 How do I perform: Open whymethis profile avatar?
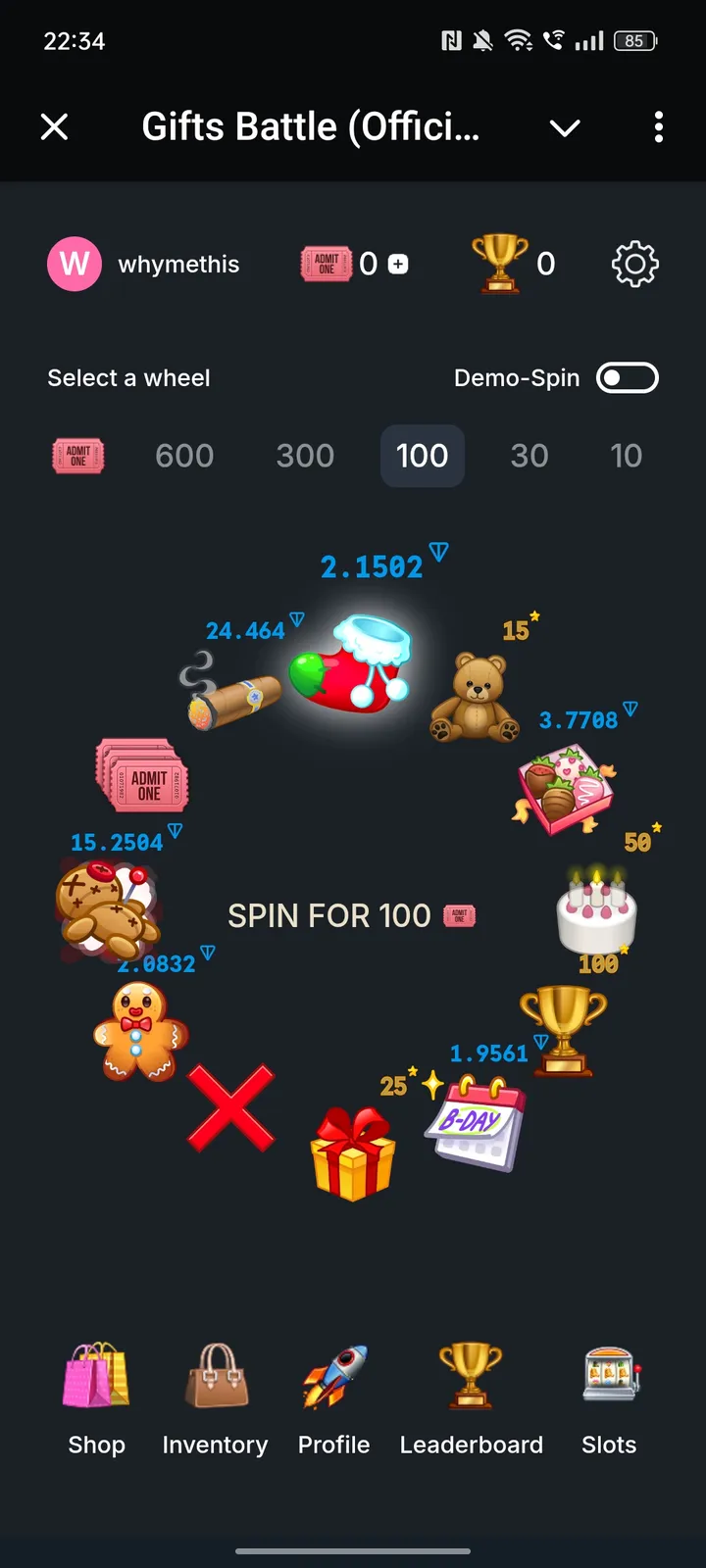point(75,264)
